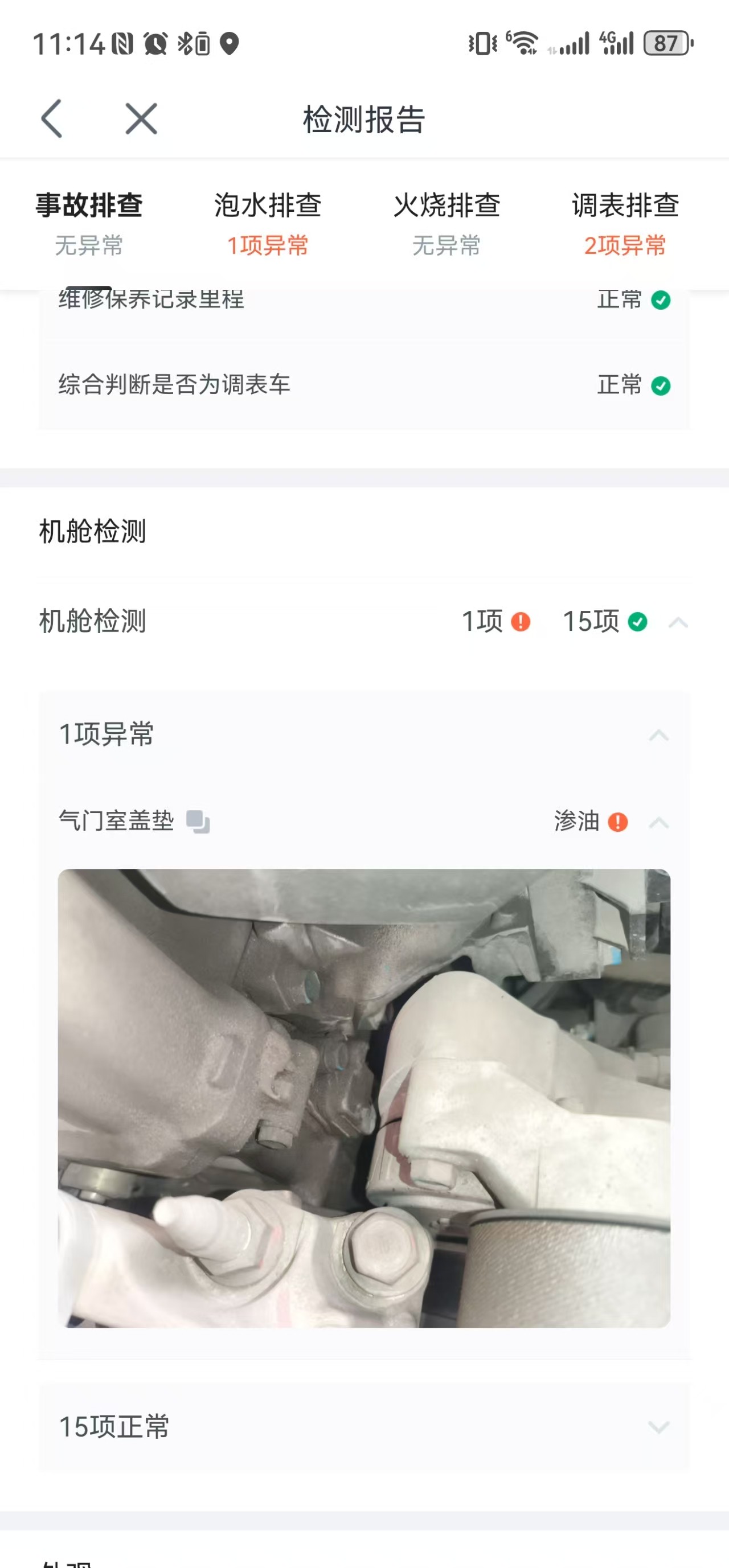The image size is (729, 1568).
Task: Collapse the 机舱检测 summary row
Action: 678,623
